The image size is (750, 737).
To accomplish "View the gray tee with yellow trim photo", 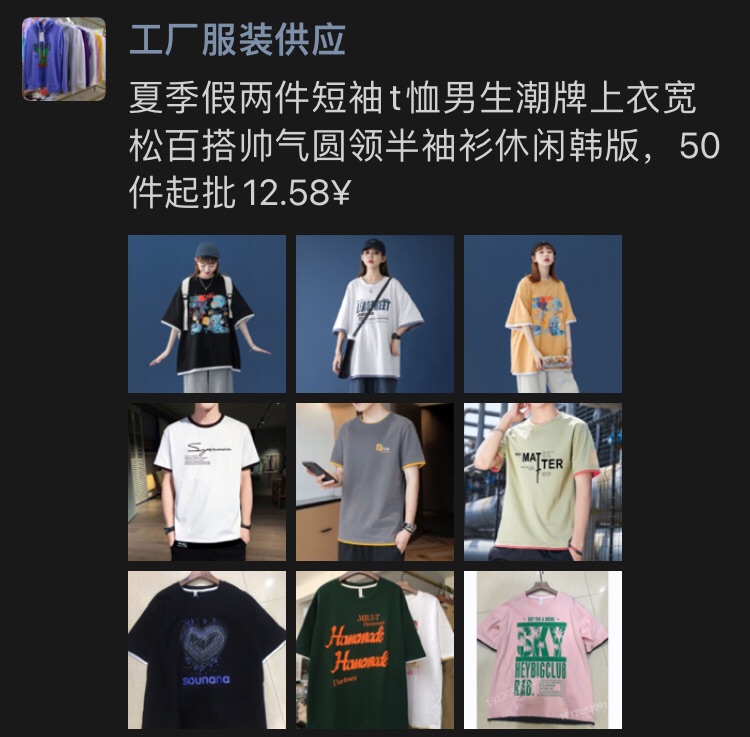I will 375,482.
